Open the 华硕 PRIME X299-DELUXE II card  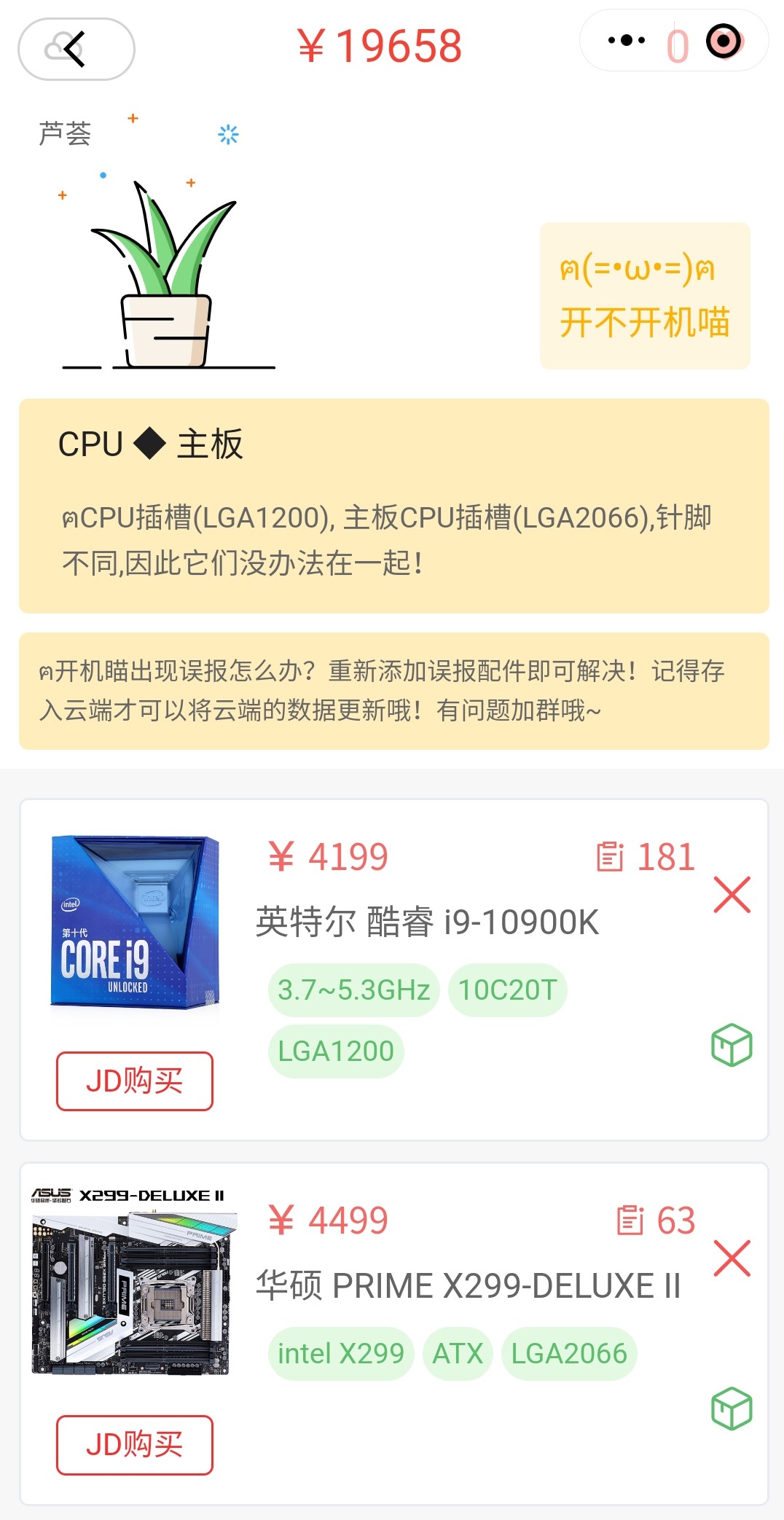(468, 1286)
